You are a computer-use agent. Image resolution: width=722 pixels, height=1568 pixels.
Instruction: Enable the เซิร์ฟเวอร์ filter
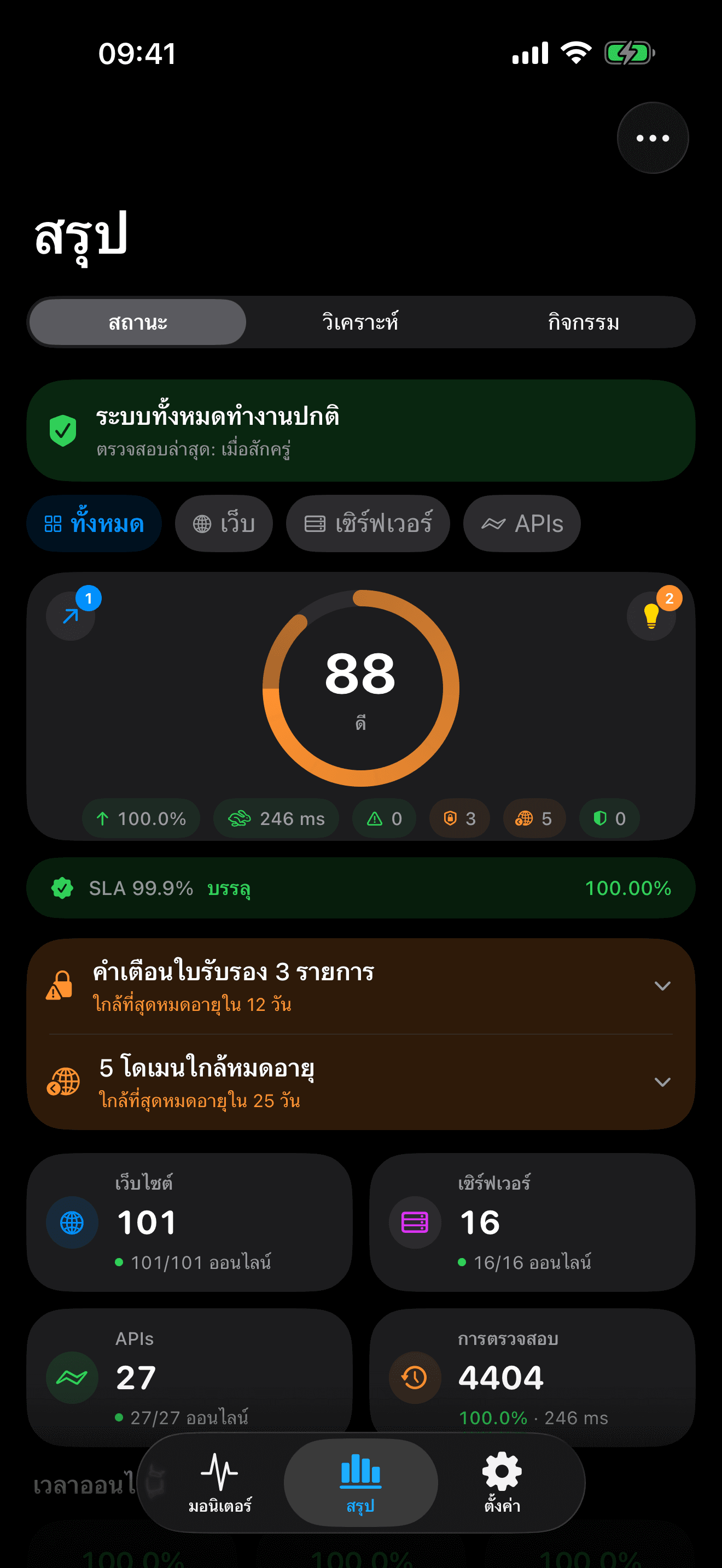(368, 523)
